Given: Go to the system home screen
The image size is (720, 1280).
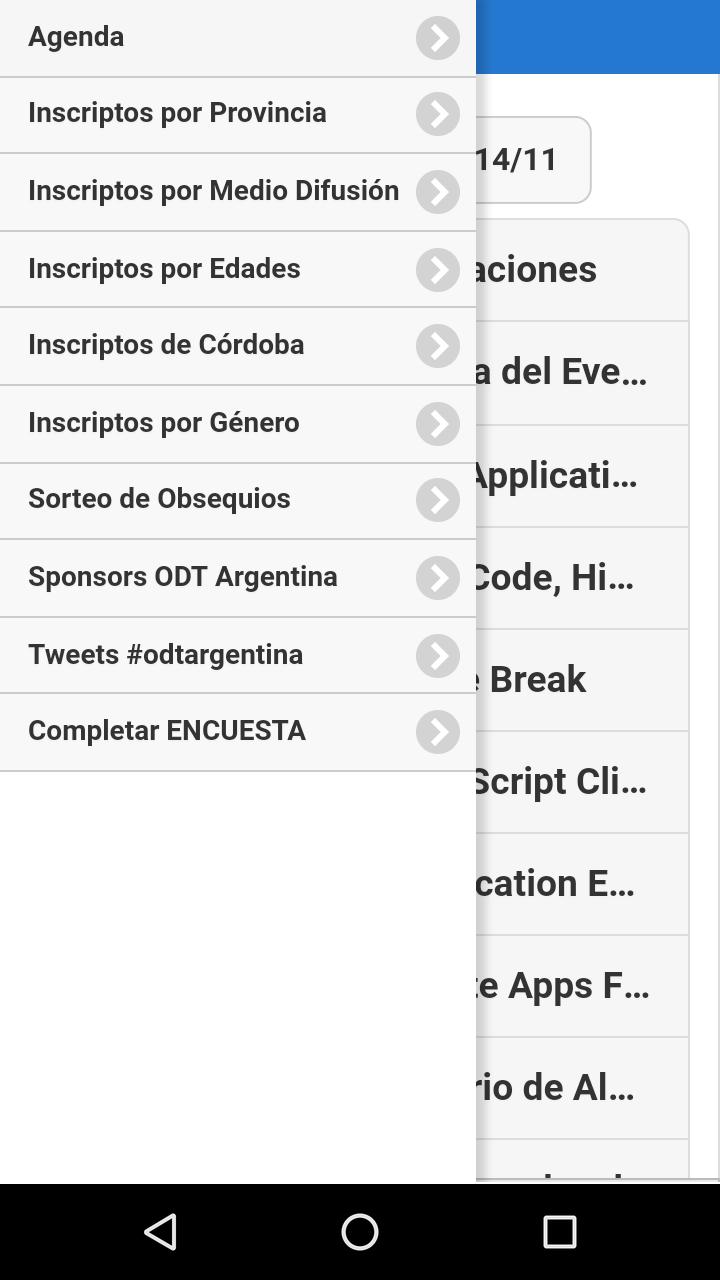Looking at the screenshot, I should [x=360, y=1232].
